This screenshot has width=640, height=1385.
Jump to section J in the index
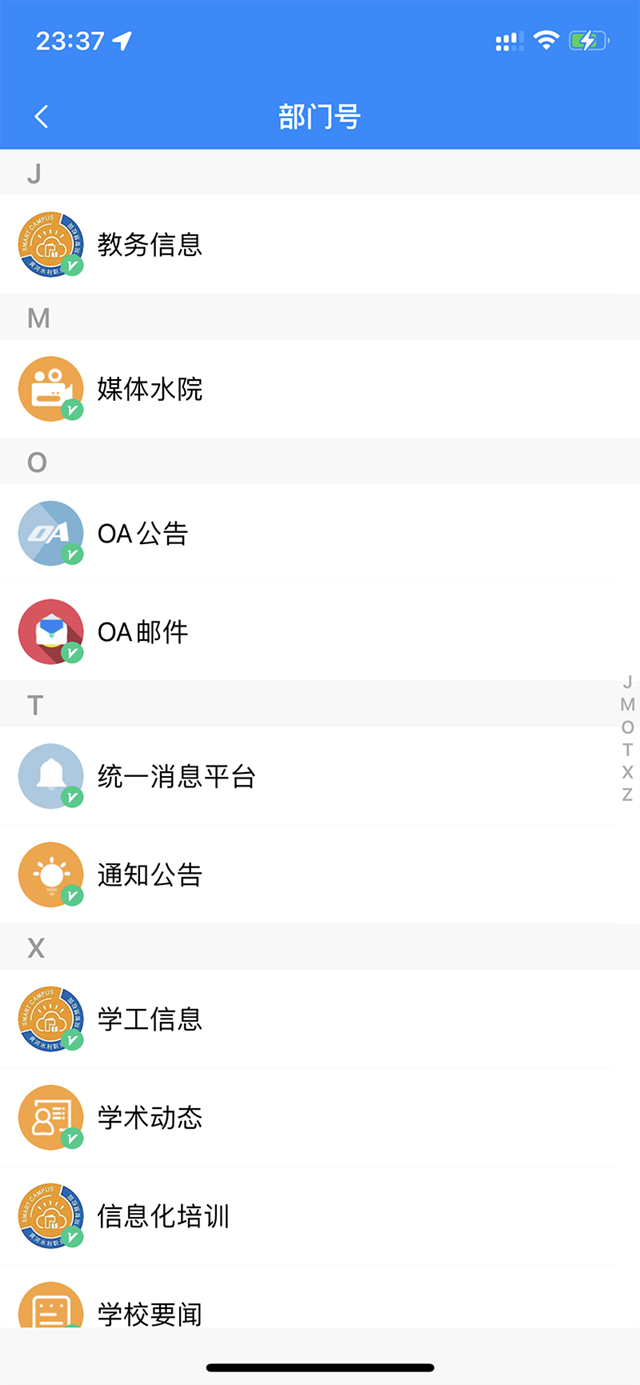(628, 682)
